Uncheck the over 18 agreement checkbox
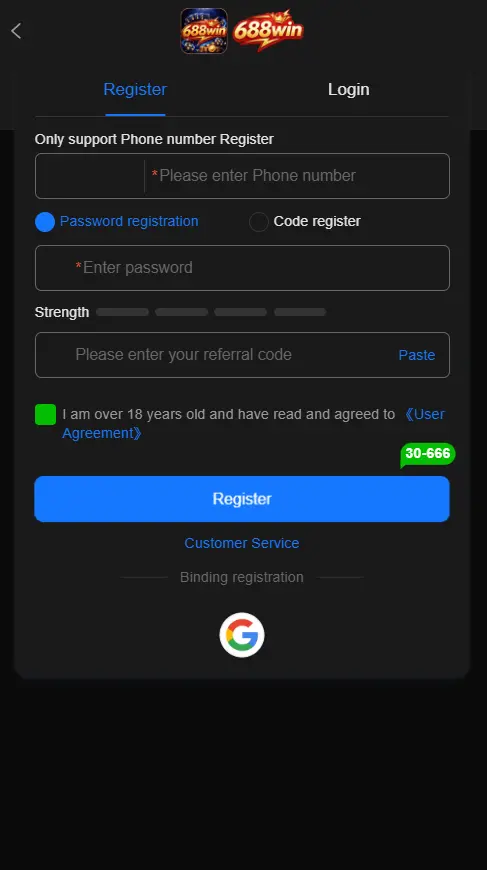Screen dimensions: 487x870 [45, 414]
